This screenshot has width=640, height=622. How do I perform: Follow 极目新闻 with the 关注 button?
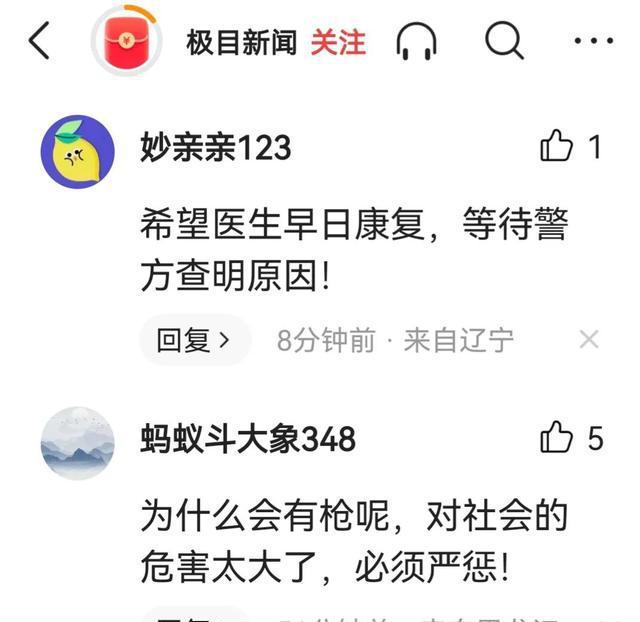pos(338,42)
